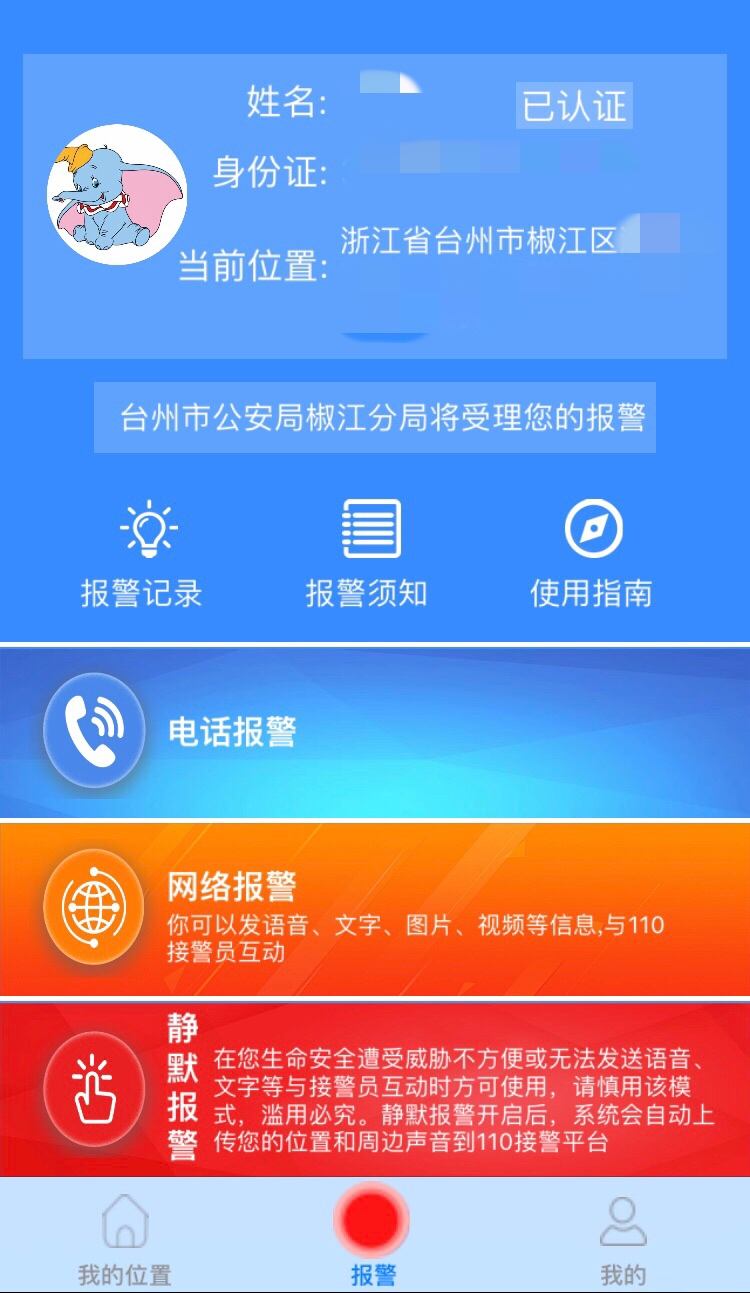Switch to 我的位置 tab
750x1293 pixels.
[125, 1238]
